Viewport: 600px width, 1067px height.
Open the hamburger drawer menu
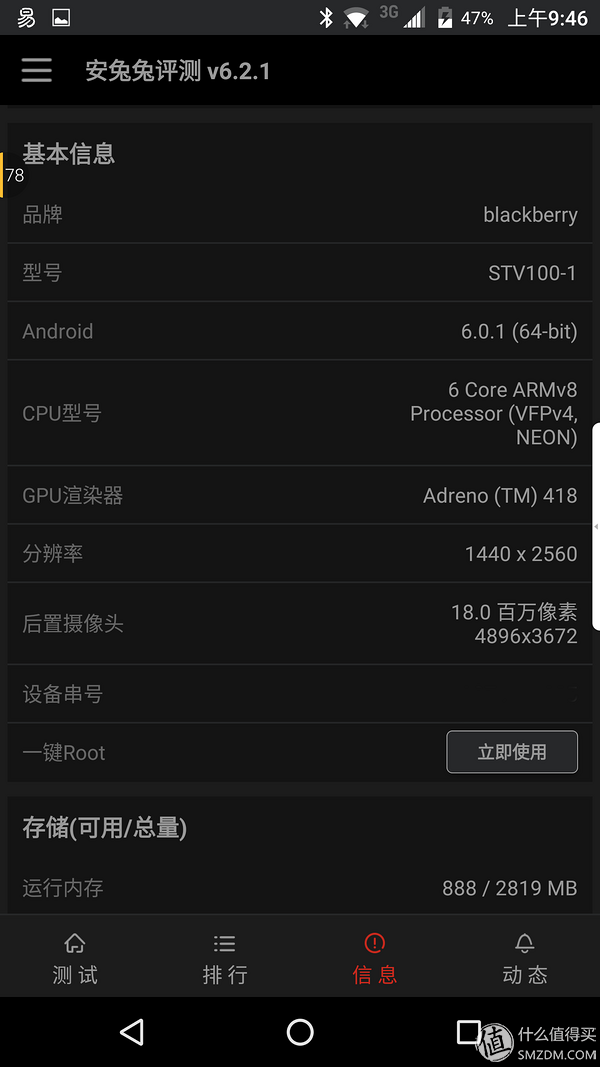[37, 70]
